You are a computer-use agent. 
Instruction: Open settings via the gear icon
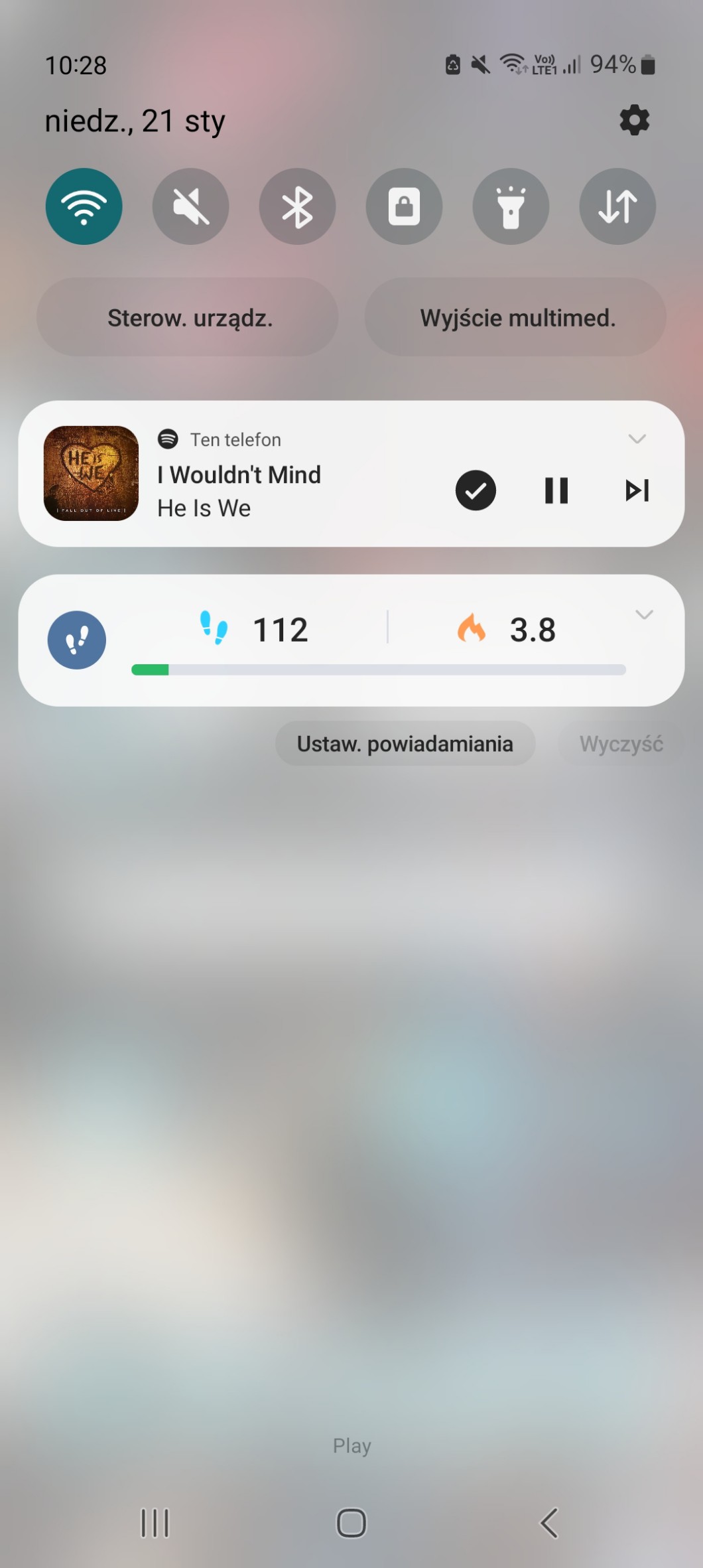[x=634, y=120]
